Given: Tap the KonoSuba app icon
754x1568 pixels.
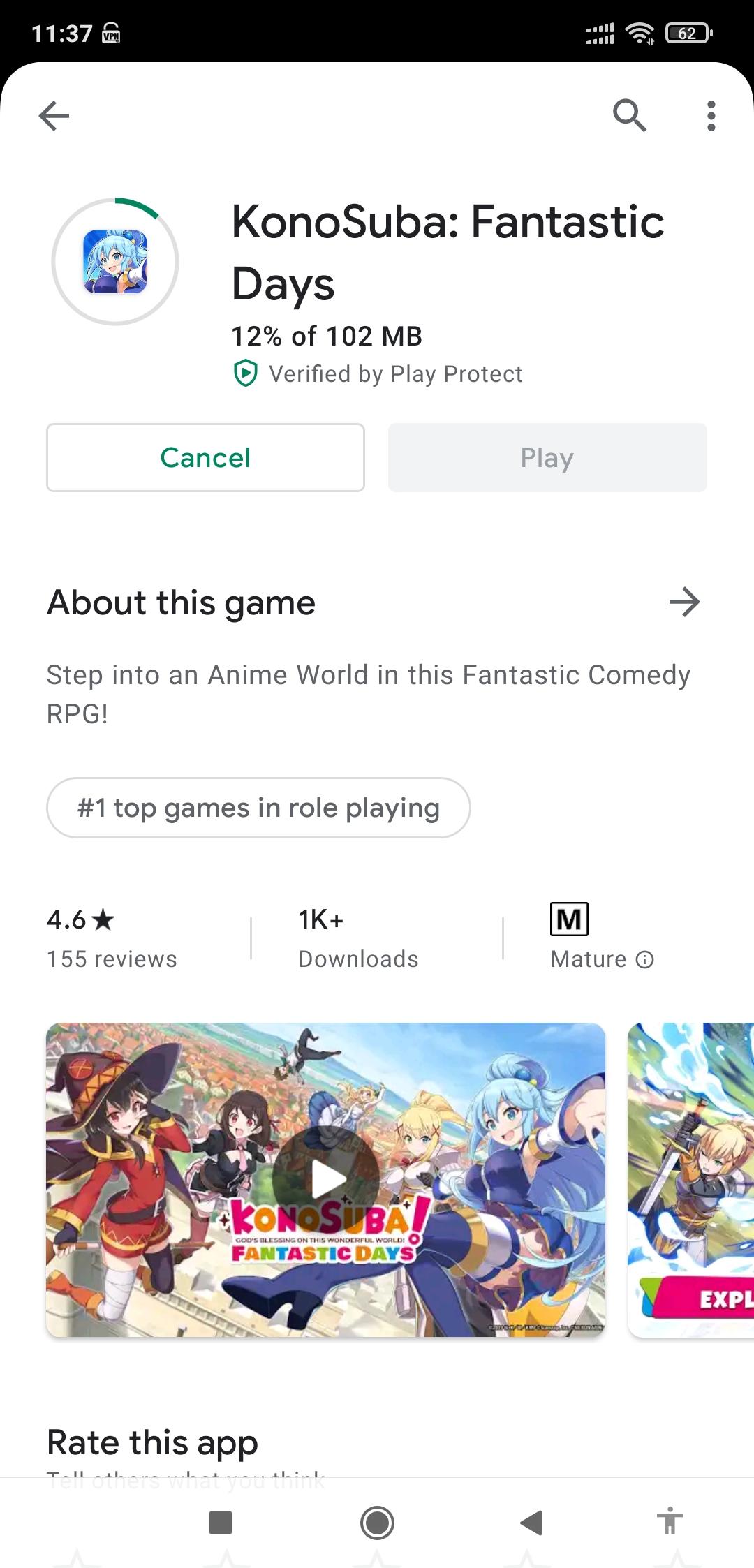Looking at the screenshot, I should [116, 261].
